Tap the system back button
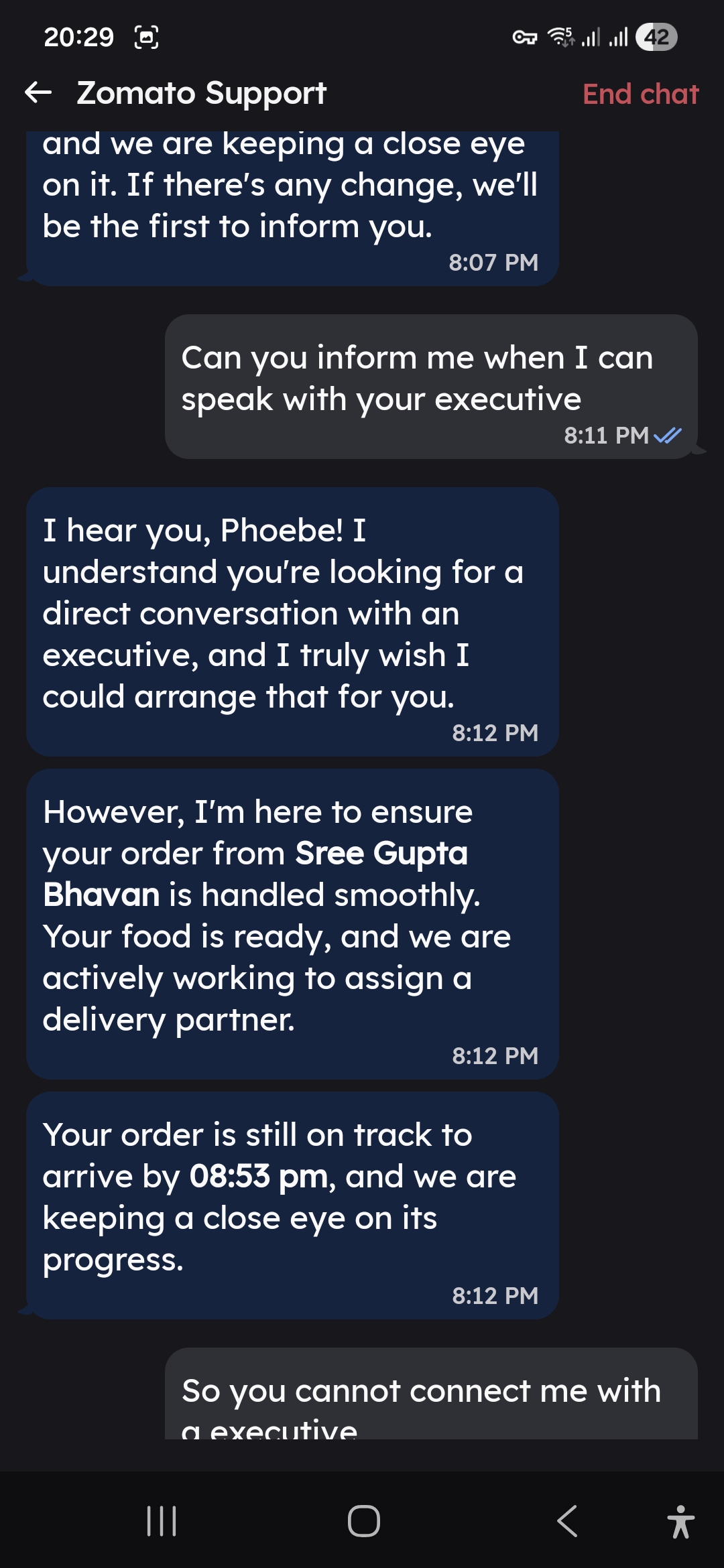724x1568 pixels. [567, 1520]
